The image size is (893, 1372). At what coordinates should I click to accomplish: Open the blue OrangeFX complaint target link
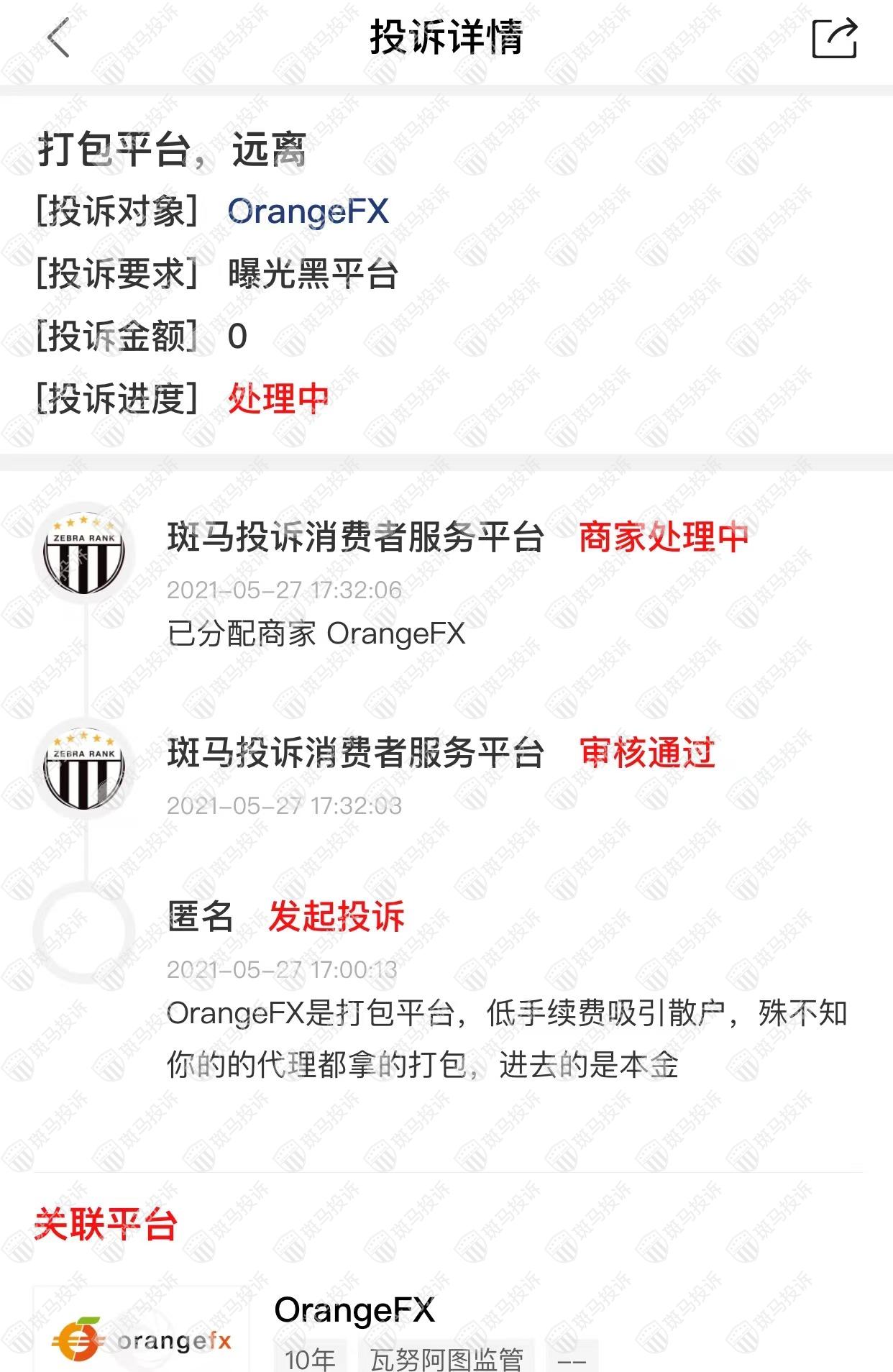308,212
